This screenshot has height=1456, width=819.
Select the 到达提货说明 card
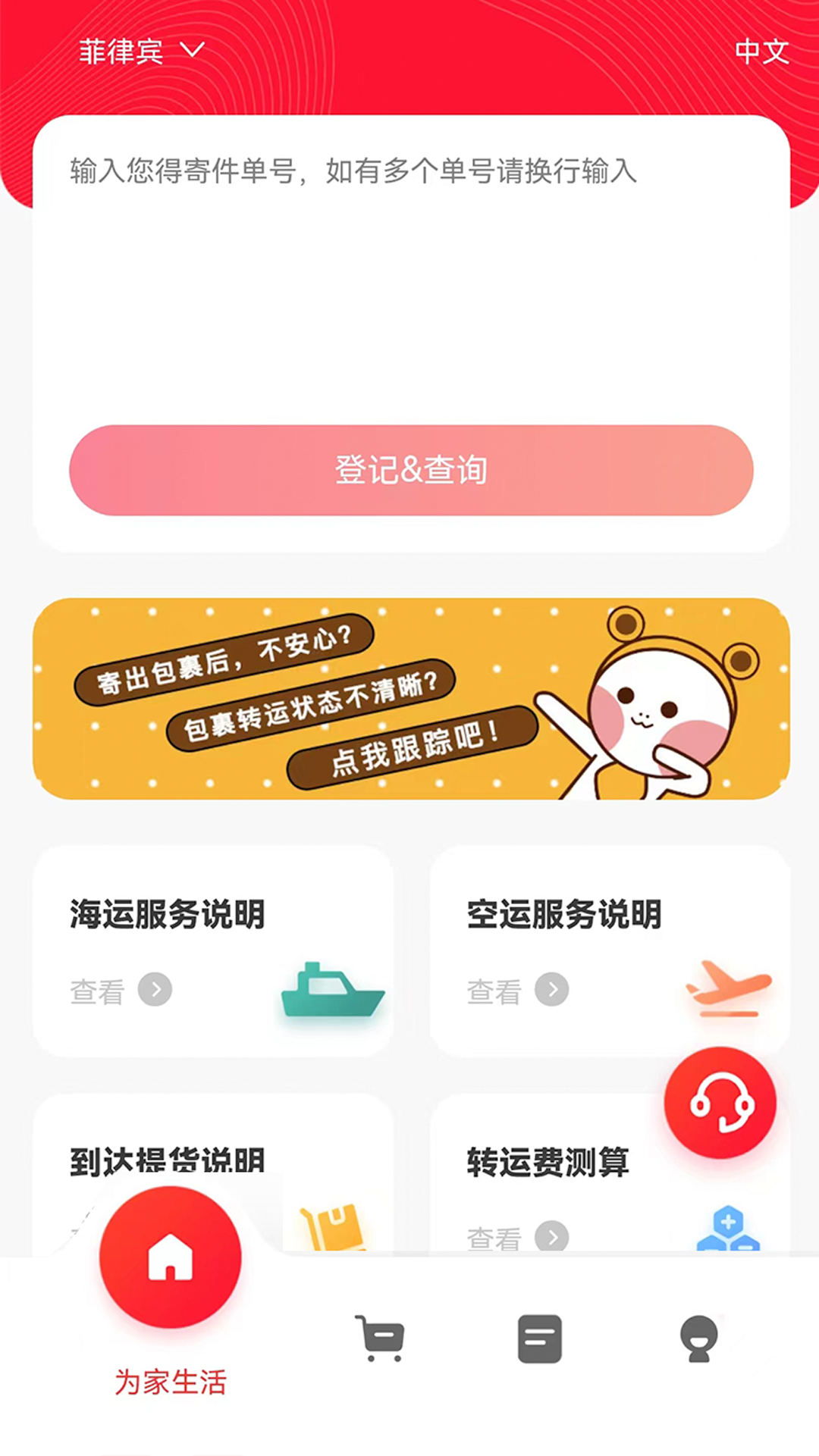point(214,1160)
